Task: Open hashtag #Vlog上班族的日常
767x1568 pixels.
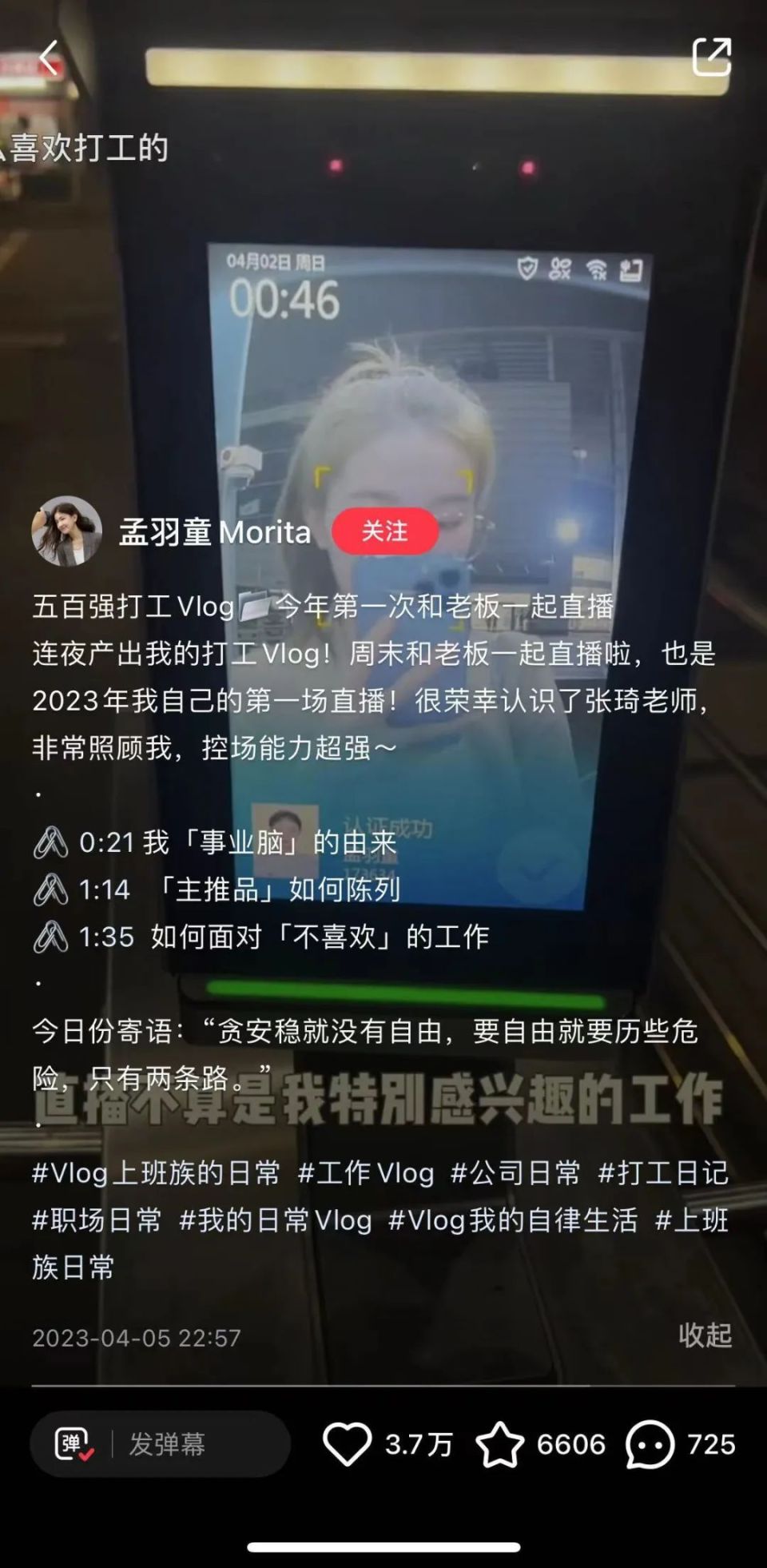Action: coord(156,1173)
